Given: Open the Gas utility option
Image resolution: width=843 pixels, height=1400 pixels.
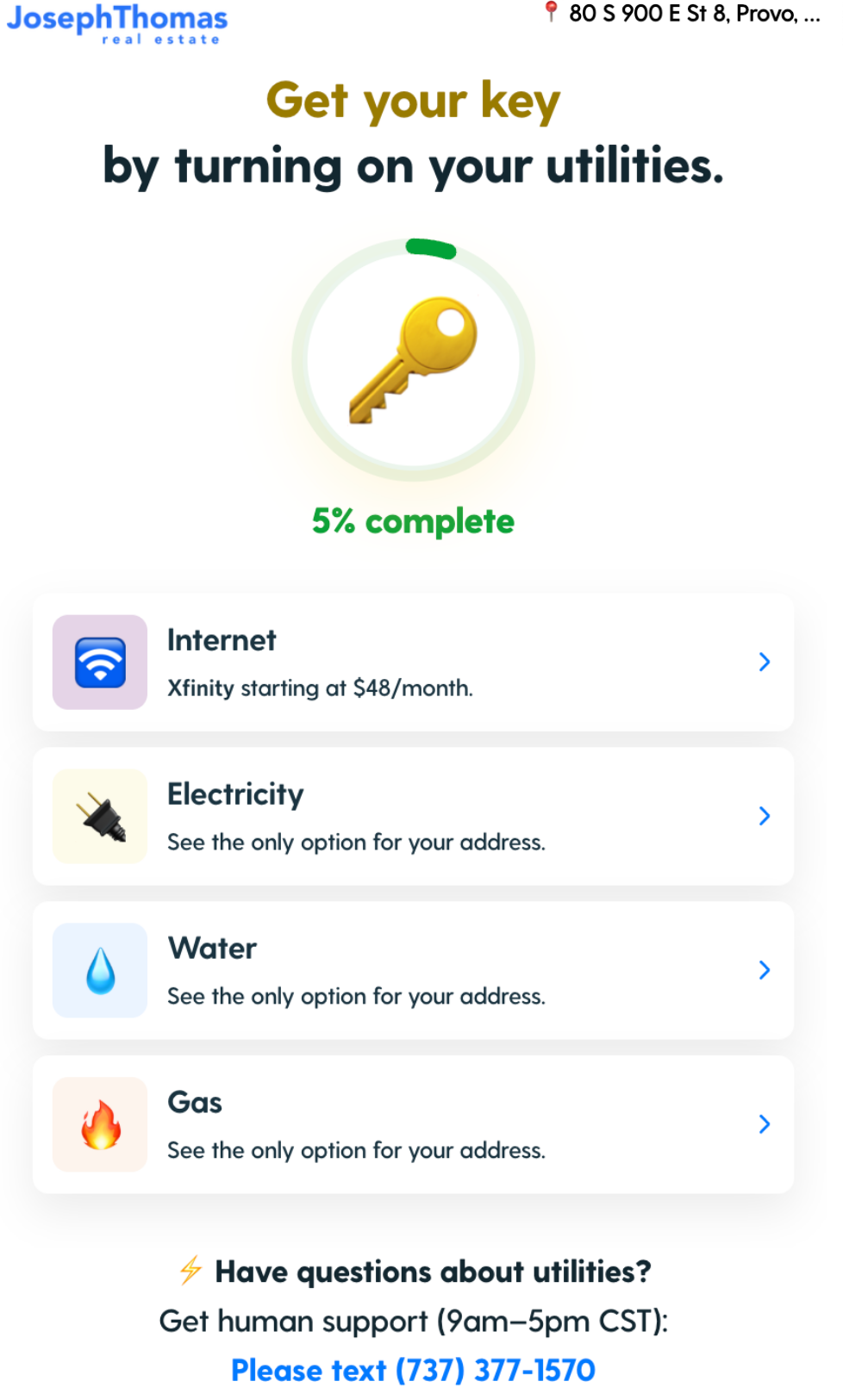Looking at the screenshot, I should 413,1124.
